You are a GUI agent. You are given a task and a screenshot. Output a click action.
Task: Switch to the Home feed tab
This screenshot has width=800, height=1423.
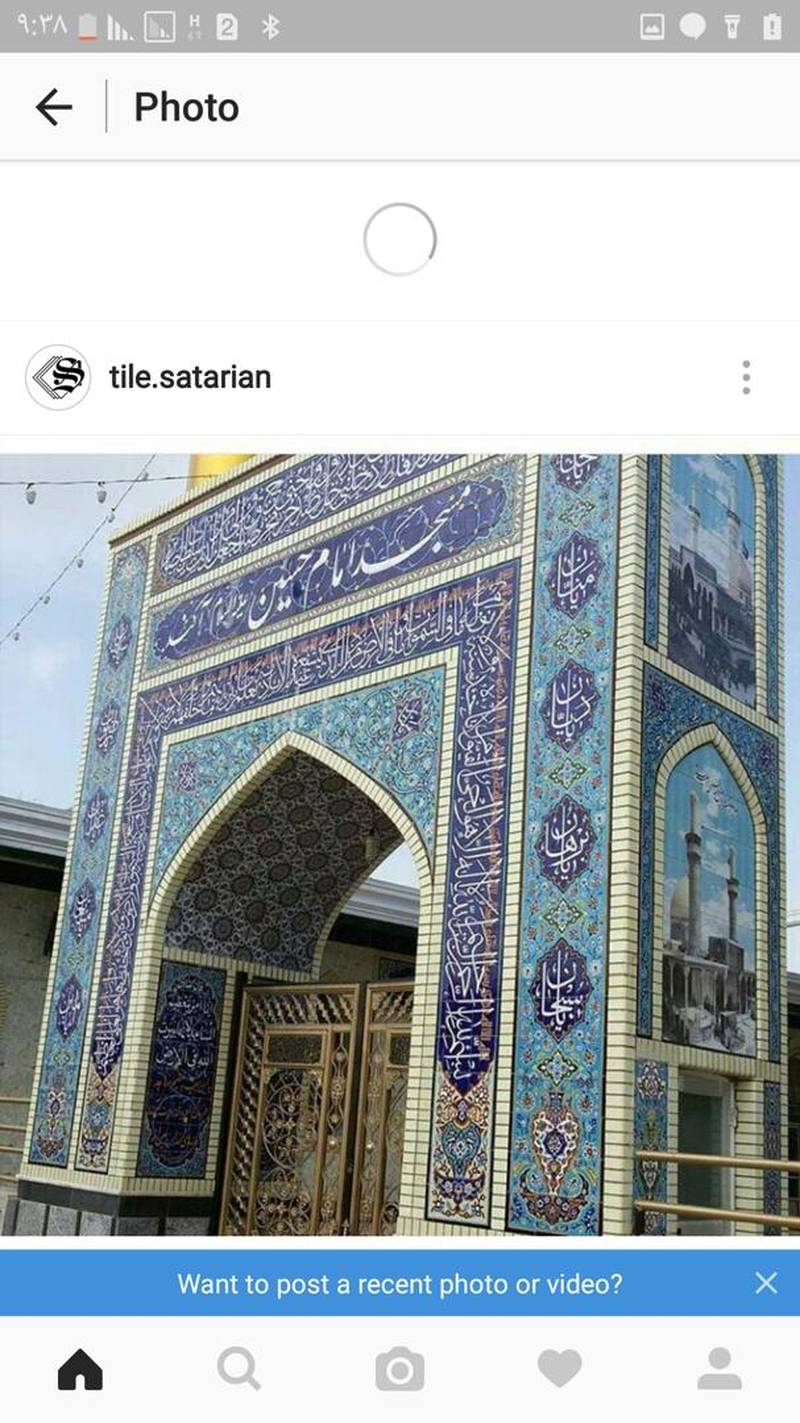pos(80,1369)
